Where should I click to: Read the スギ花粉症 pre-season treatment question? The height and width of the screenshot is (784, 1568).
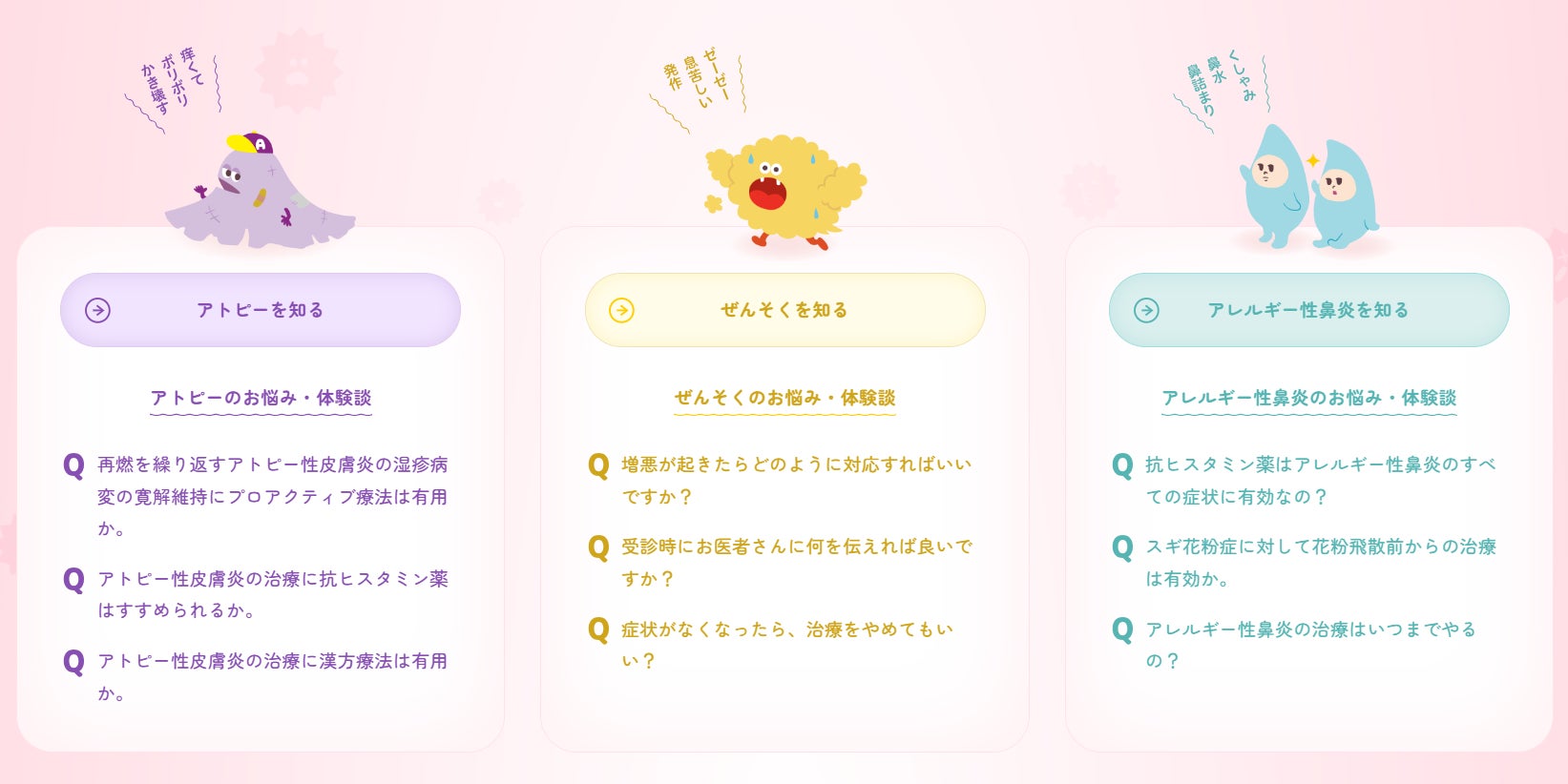[1320, 562]
